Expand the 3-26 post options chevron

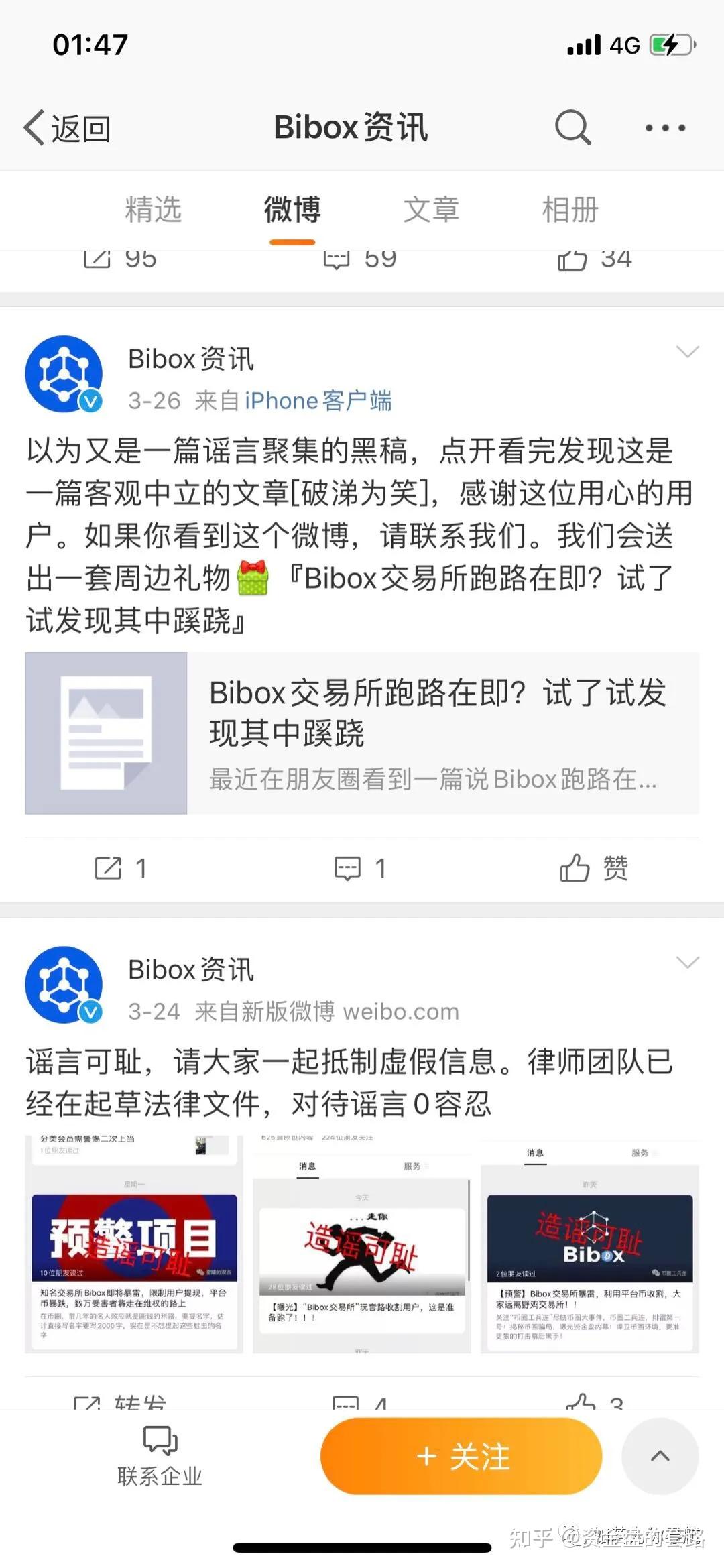[688, 350]
